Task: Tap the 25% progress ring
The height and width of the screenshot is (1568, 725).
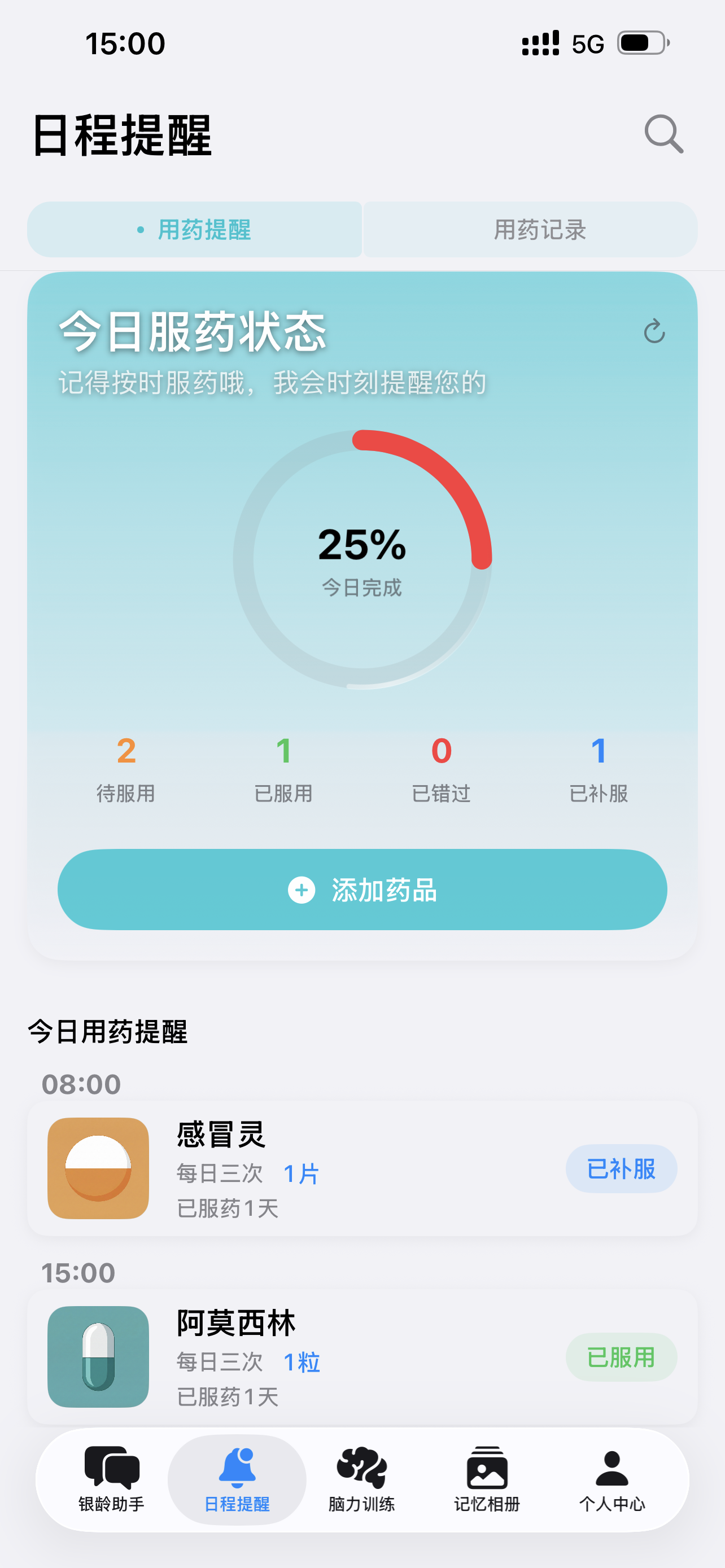Action: point(361,560)
